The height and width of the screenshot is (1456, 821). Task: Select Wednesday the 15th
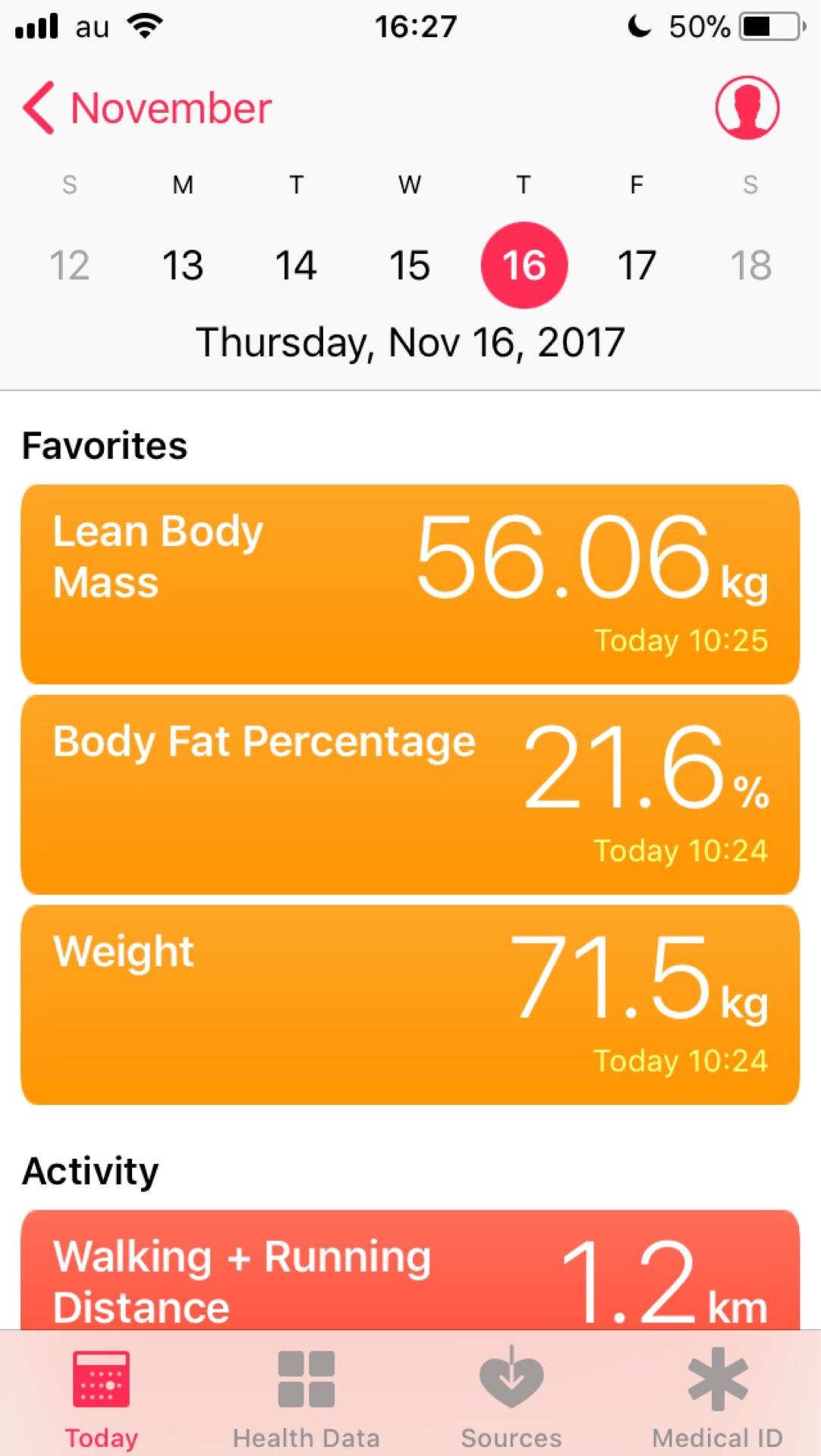click(x=410, y=265)
